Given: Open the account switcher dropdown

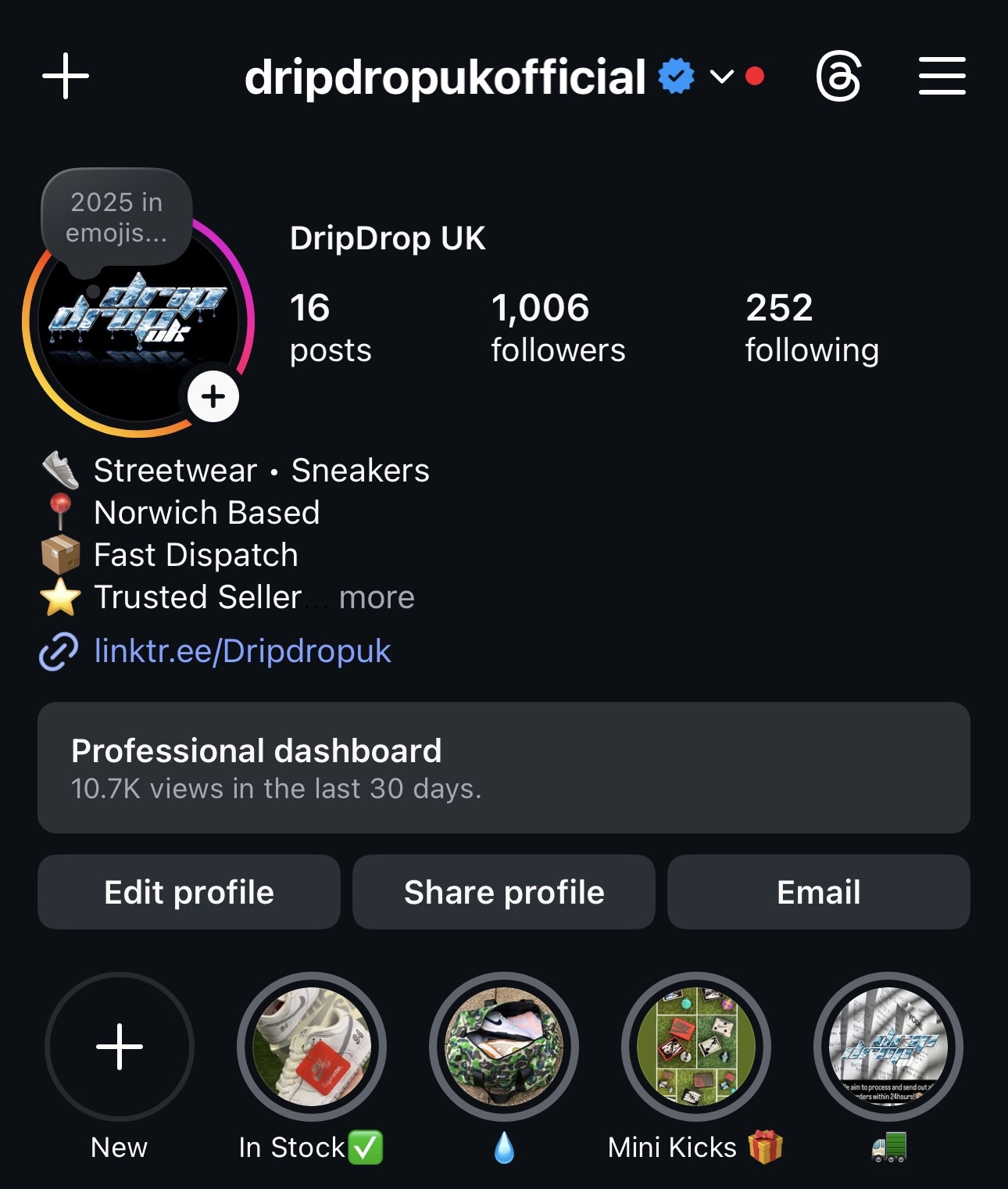Looking at the screenshot, I should [721, 77].
